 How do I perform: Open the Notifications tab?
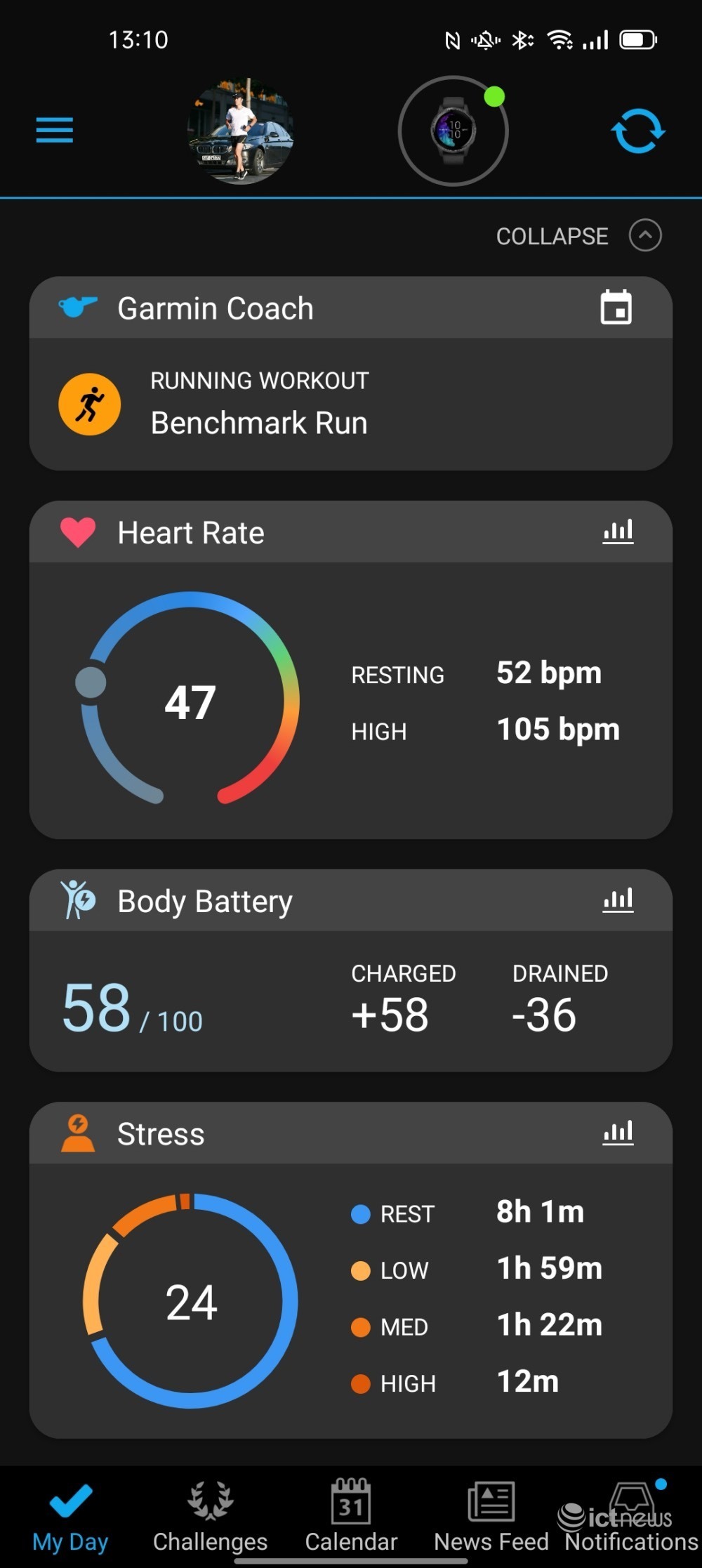[632, 1515]
